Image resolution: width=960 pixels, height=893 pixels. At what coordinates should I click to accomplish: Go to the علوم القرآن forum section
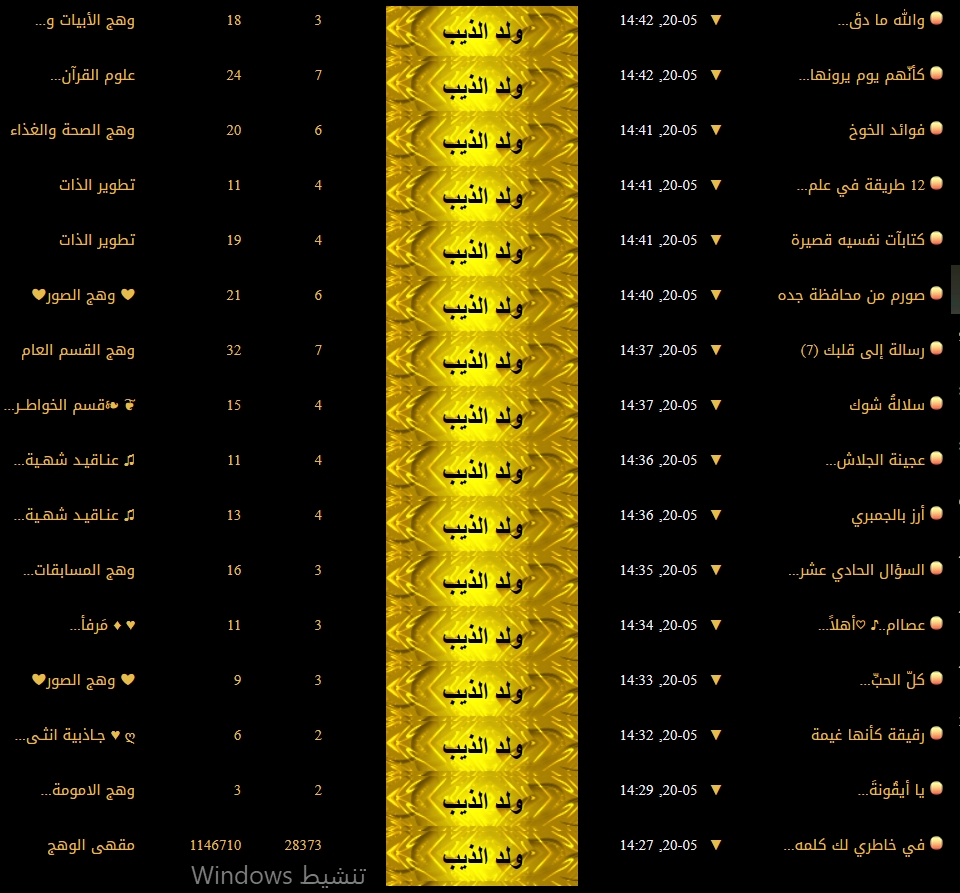click(92, 76)
